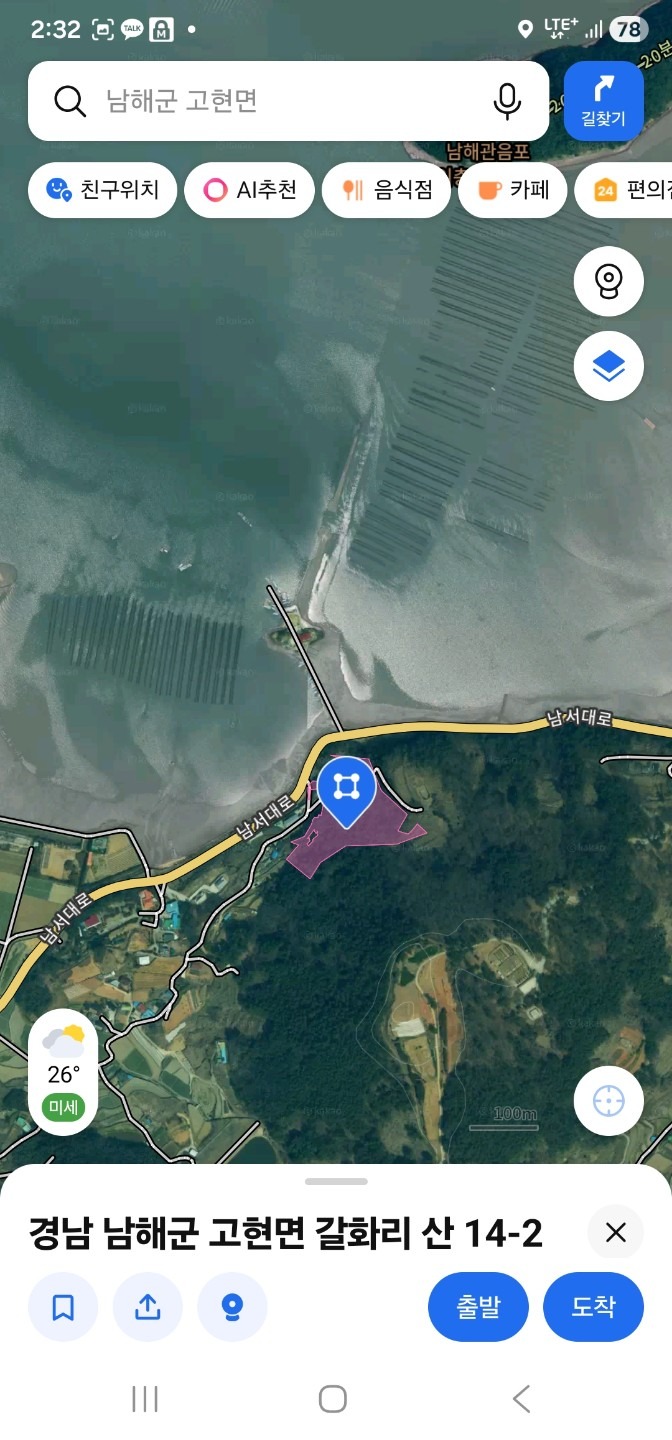Open 길찾기 directions button
The image size is (672, 1440).
[603, 100]
